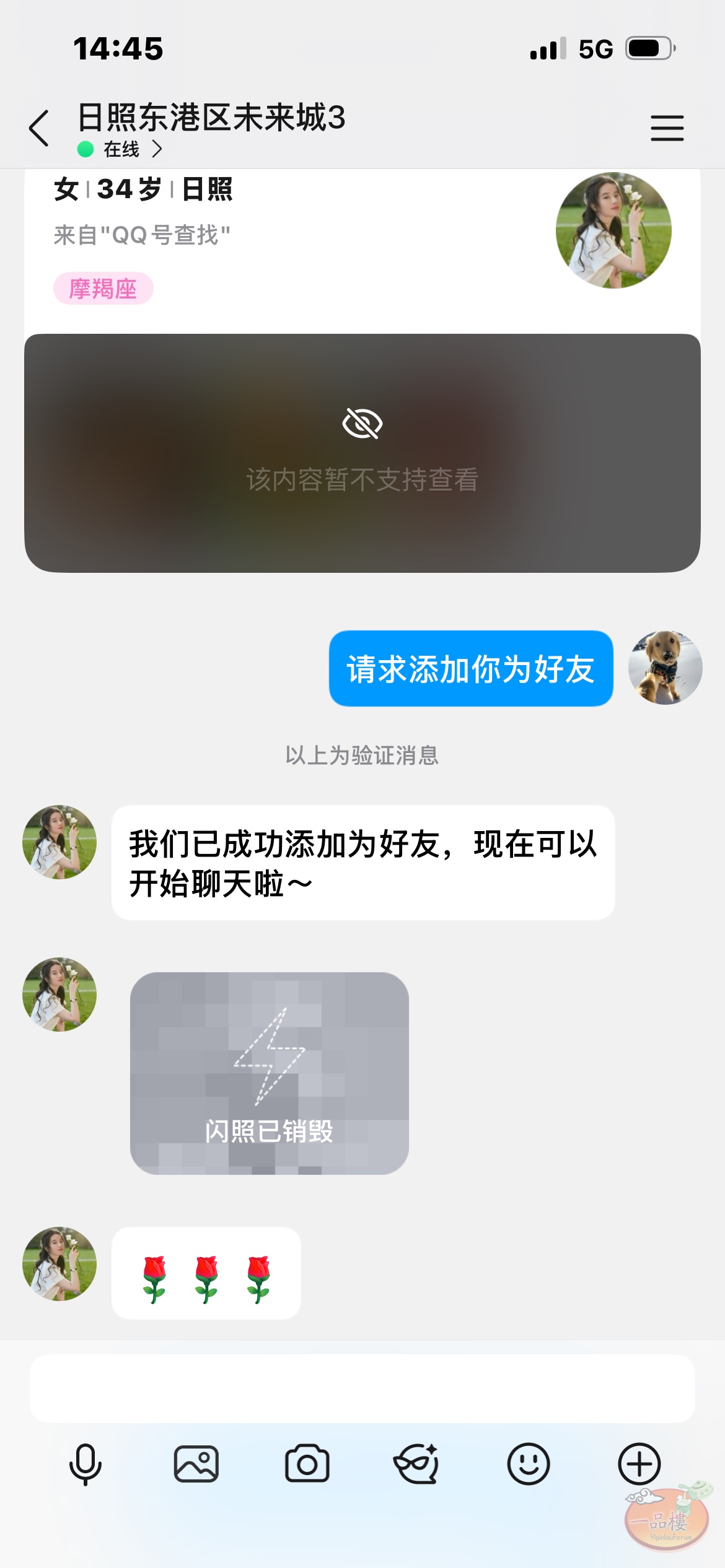725x1568 pixels.
Task: Go back from this chat
Action: point(39,128)
